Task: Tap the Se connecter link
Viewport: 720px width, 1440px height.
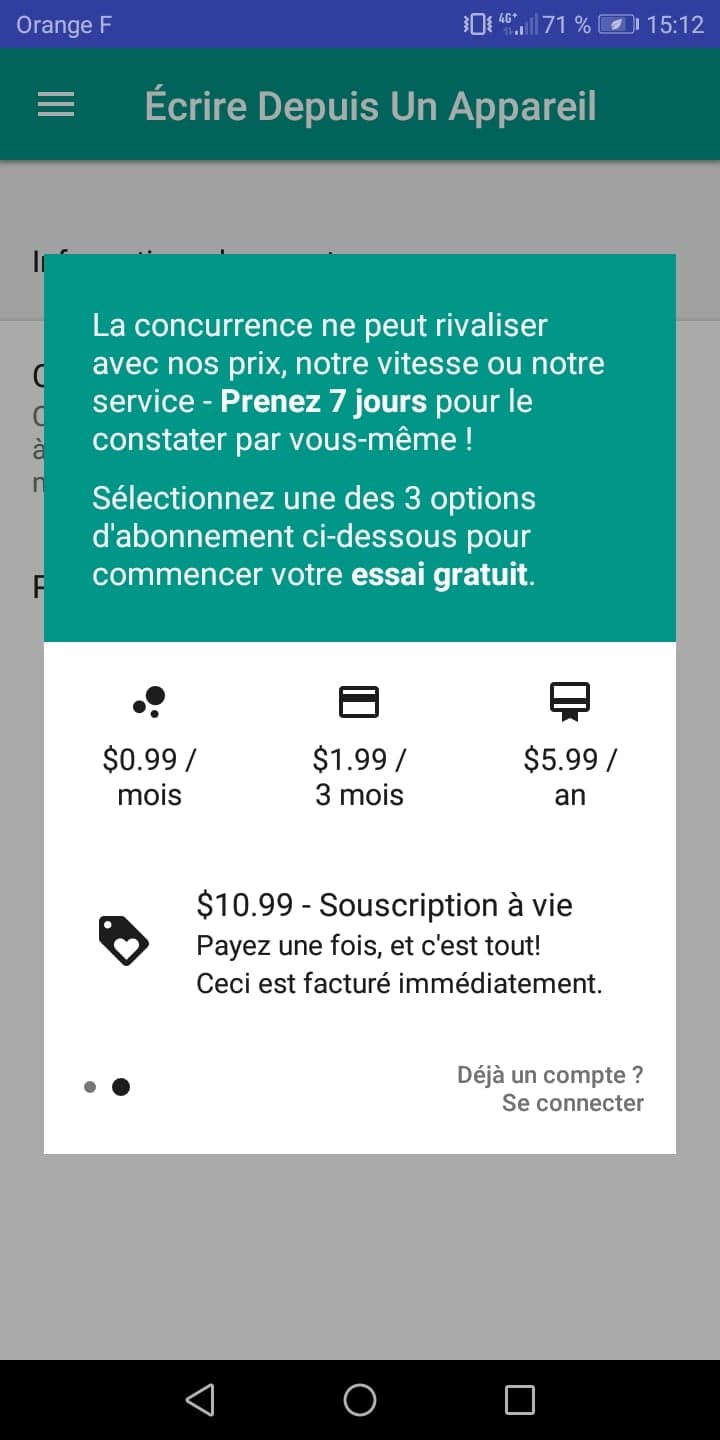Action: [x=572, y=1103]
